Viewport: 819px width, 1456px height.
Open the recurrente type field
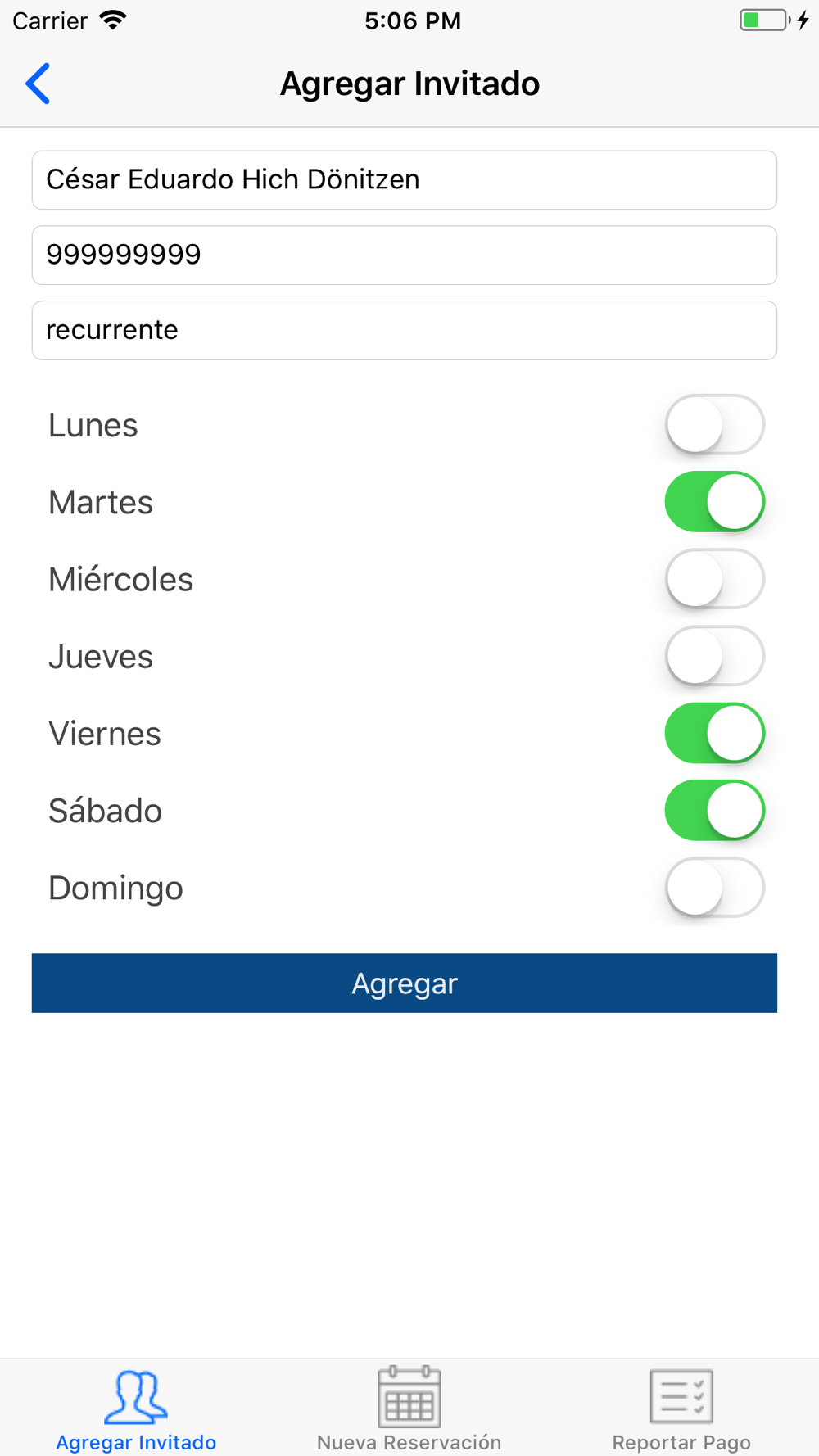pos(405,331)
